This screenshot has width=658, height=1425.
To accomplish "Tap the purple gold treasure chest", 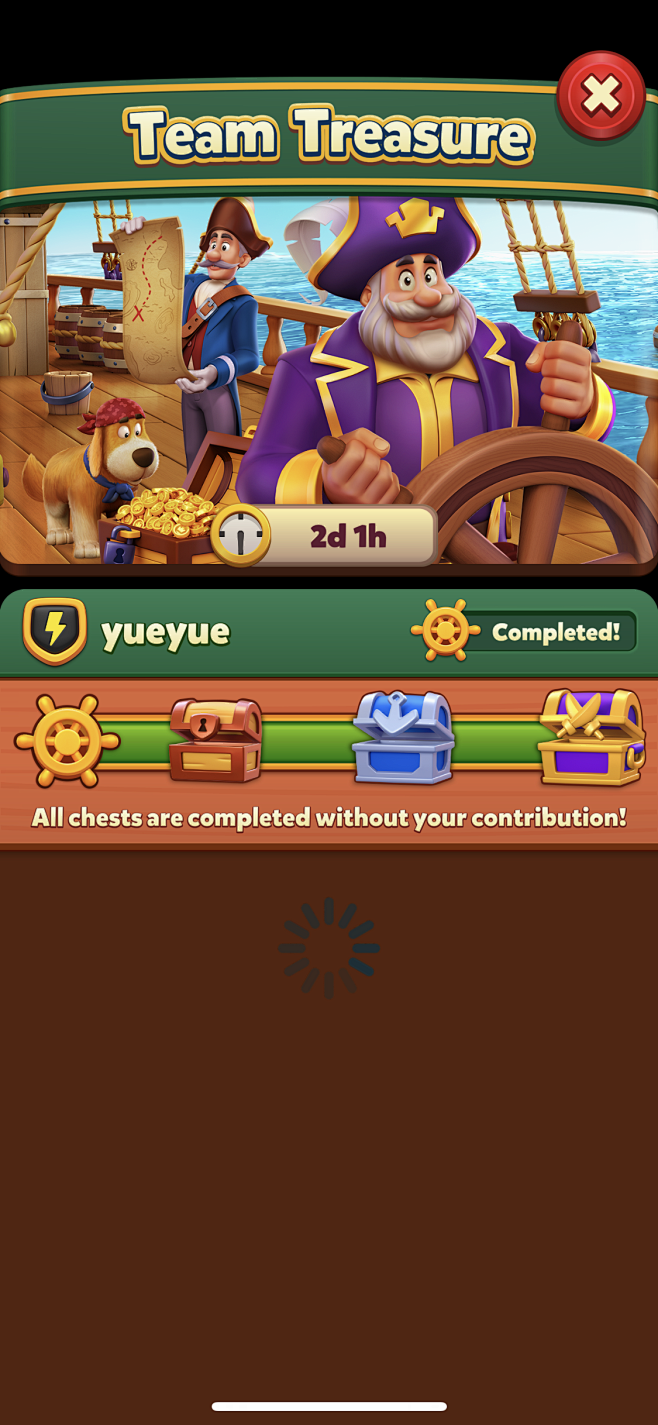I will [x=590, y=737].
